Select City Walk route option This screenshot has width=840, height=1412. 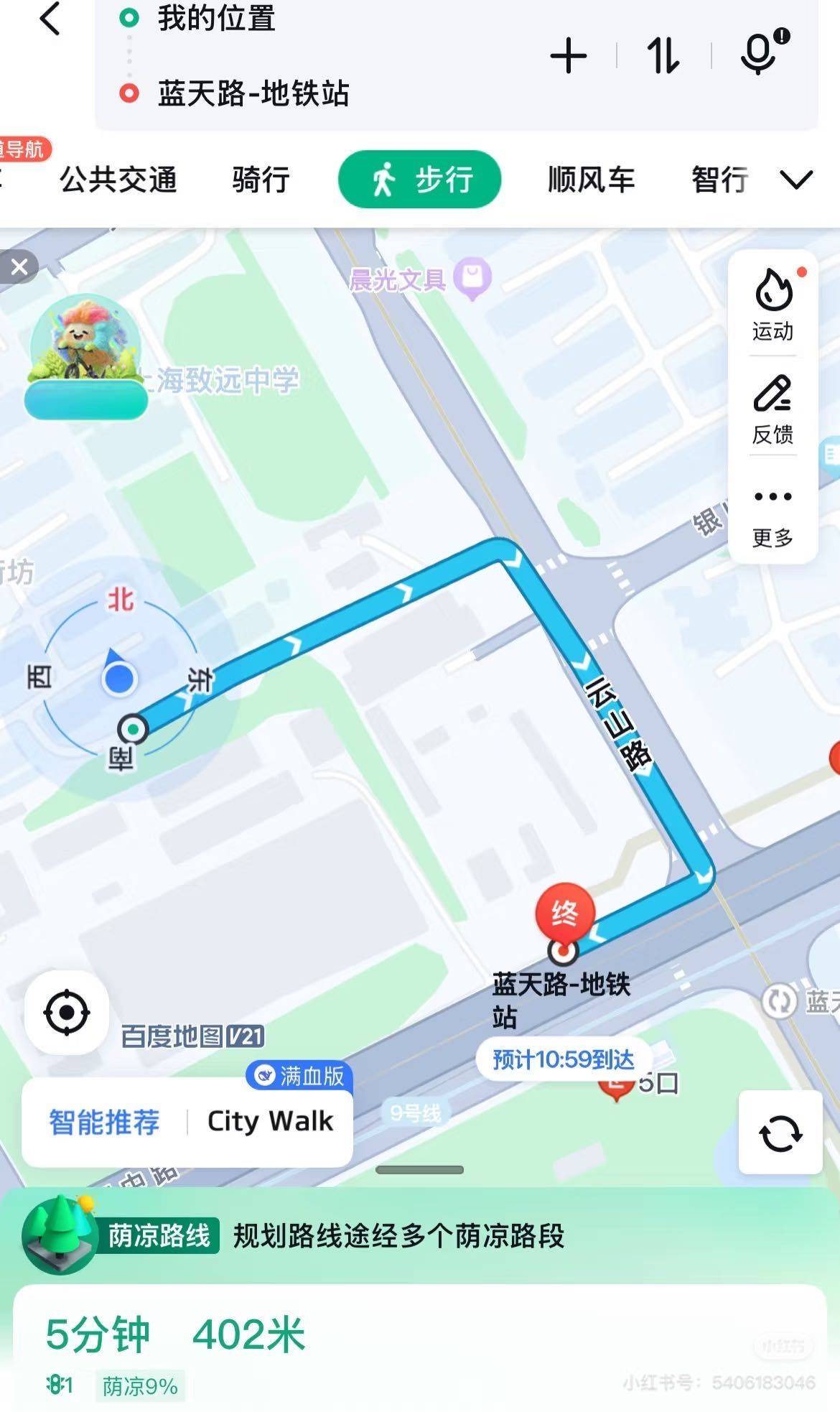[271, 1122]
